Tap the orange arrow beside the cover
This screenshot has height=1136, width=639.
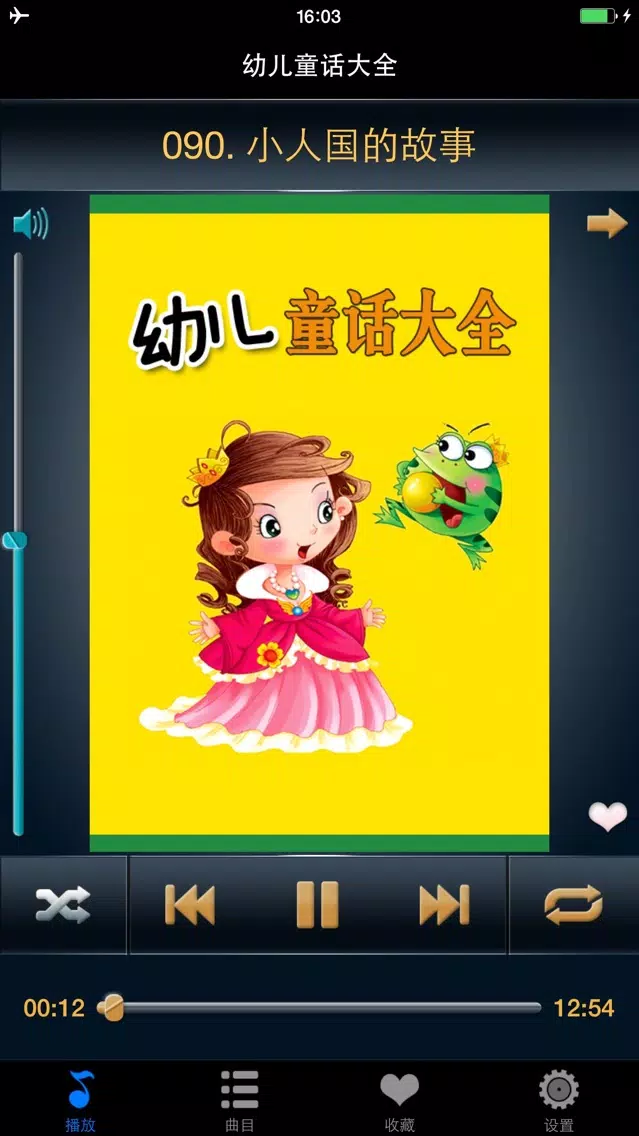tap(607, 222)
